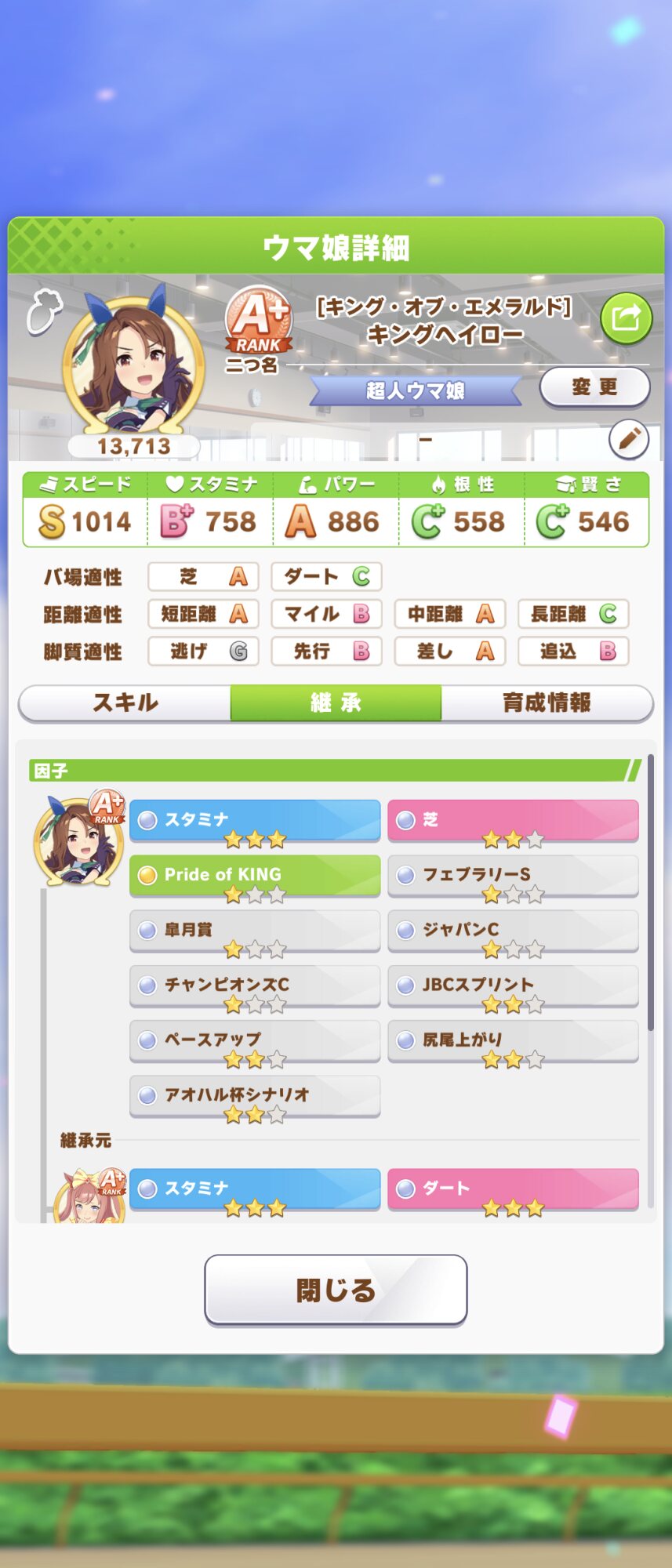
Task: Open the blue スタミナ factor at top
Action: (254, 820)
